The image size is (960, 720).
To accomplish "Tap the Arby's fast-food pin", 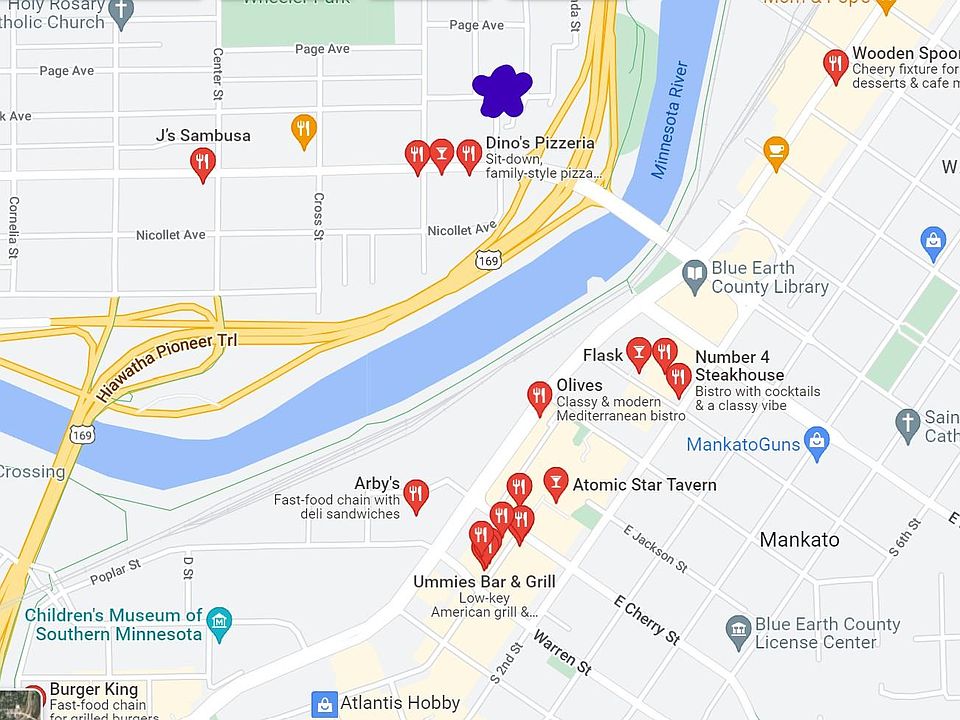I will 416,494.
